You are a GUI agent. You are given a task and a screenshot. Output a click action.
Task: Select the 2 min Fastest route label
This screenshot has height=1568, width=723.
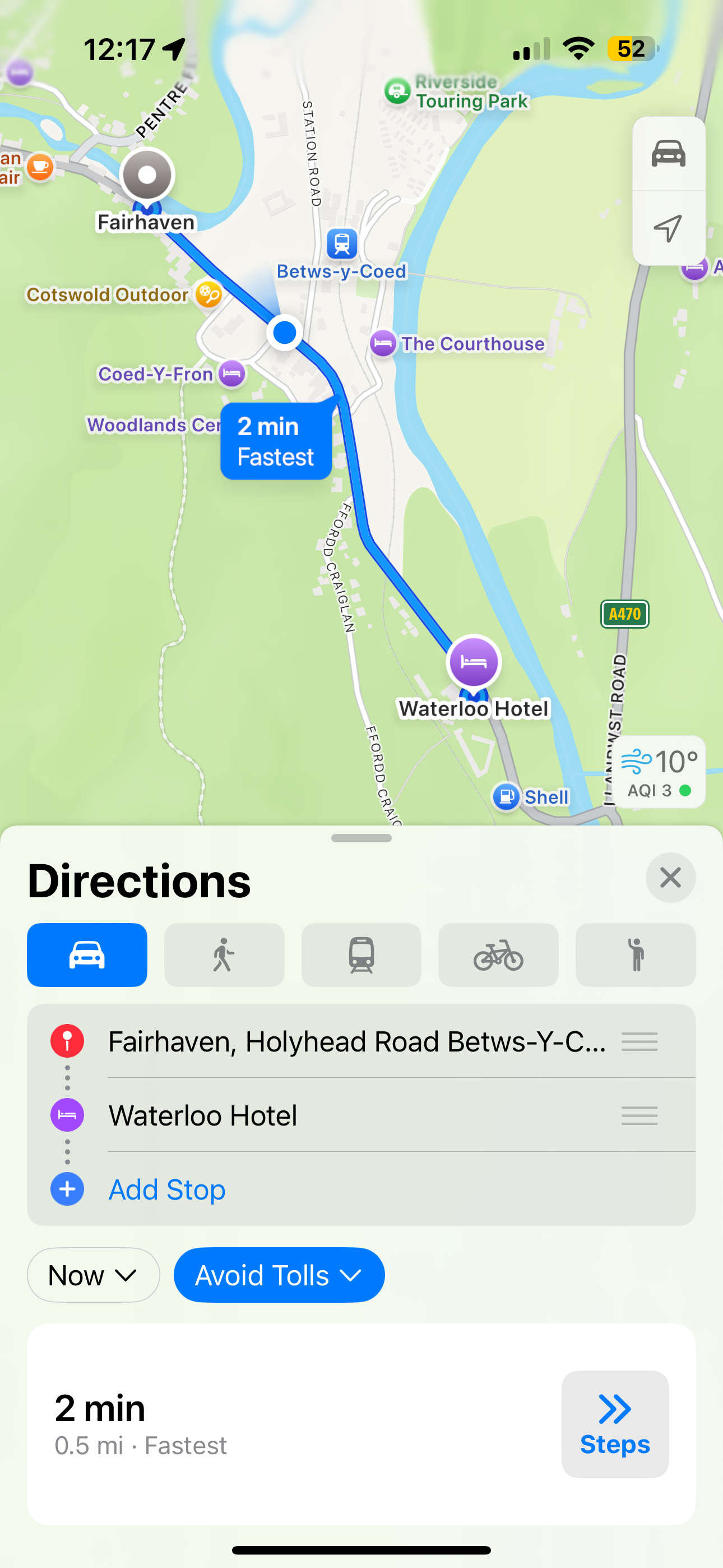click(276, 441)
